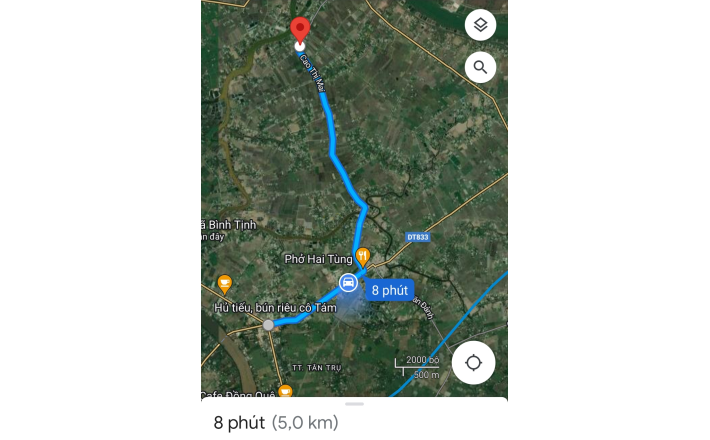Select the red destination pin
This screenshot has width=710, height=440.
pyautogui.click(x=299, y=31)
